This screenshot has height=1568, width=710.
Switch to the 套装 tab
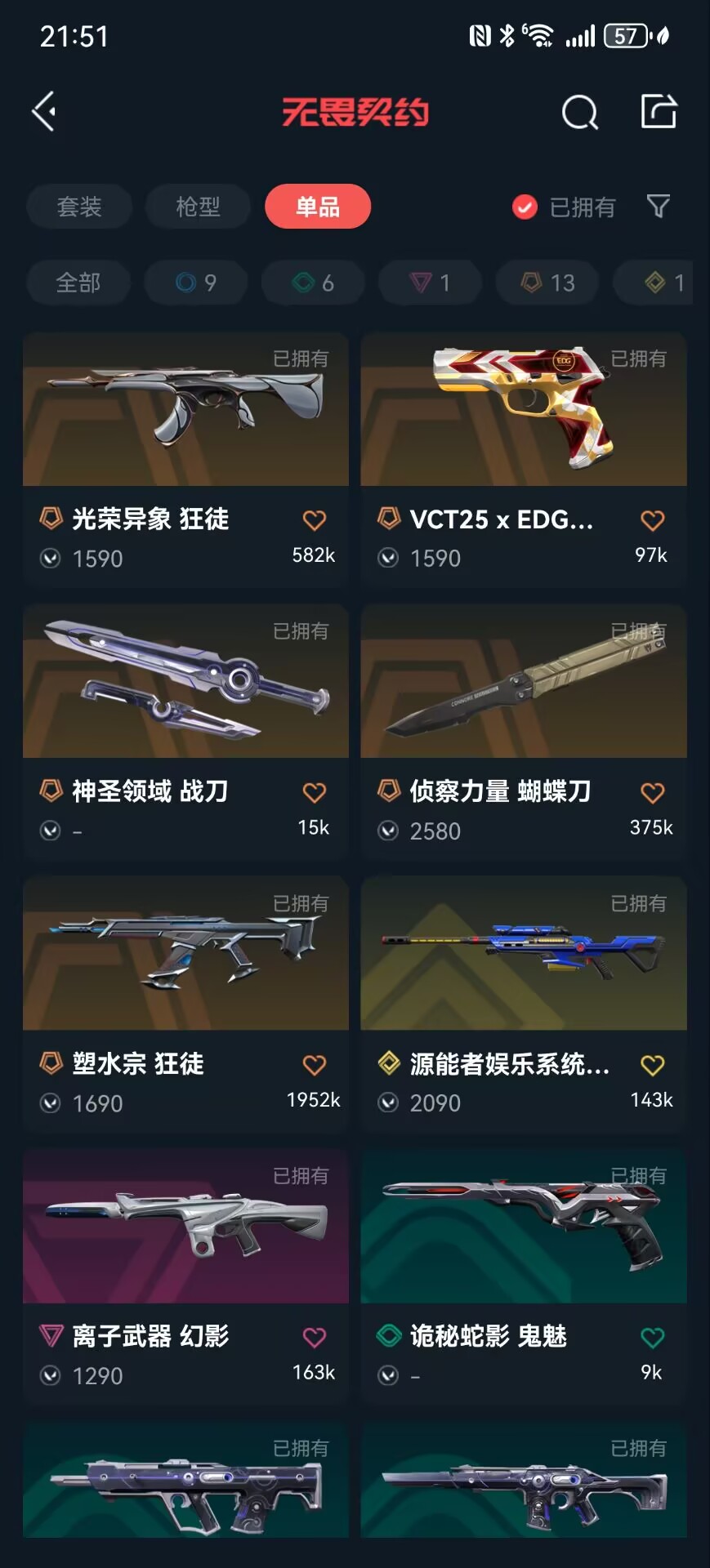pyautogui.click(x=79, y=207)
